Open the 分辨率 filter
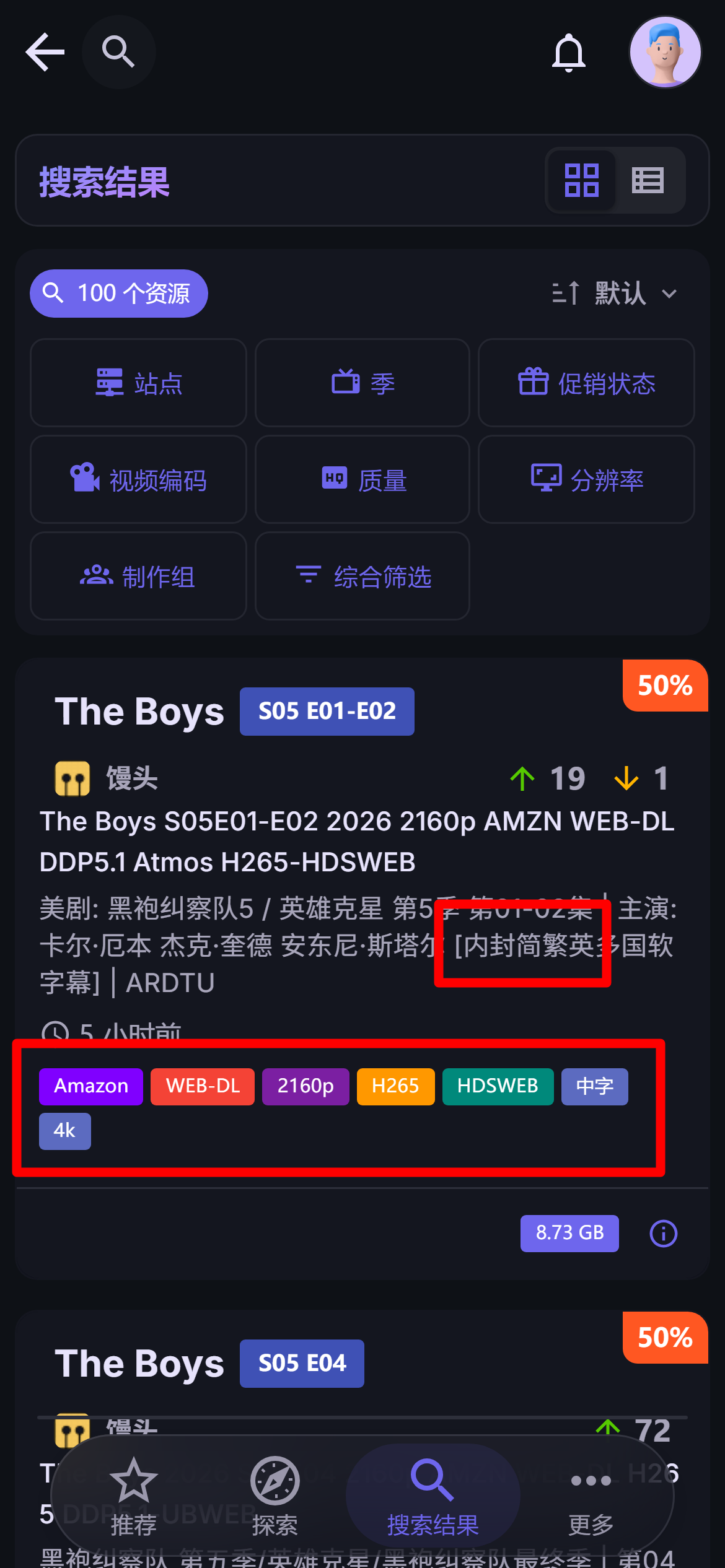 tap(586, 479)
